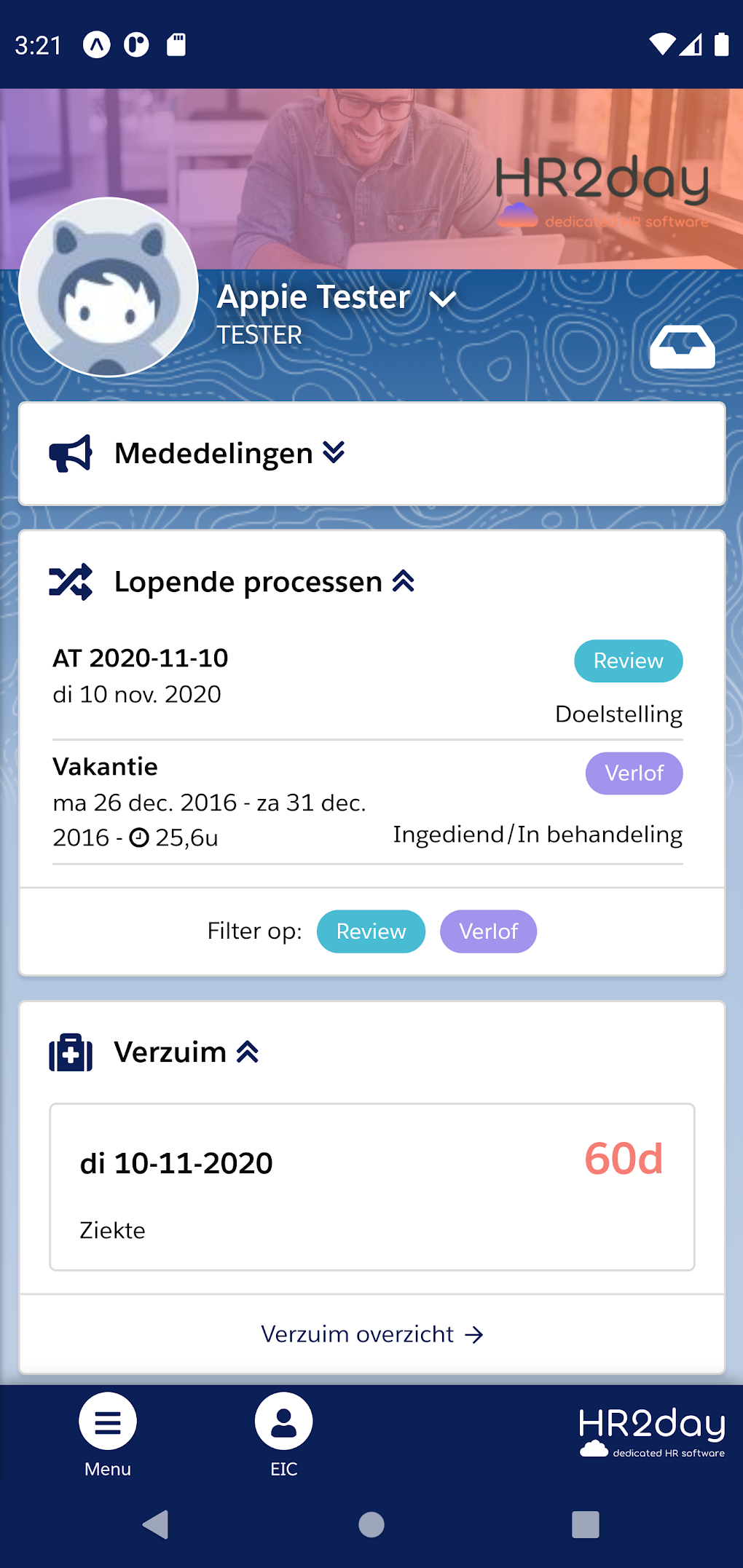
Task: Expand the Mededelingen section
Action: pyautogui.click(x=334, y=453)
